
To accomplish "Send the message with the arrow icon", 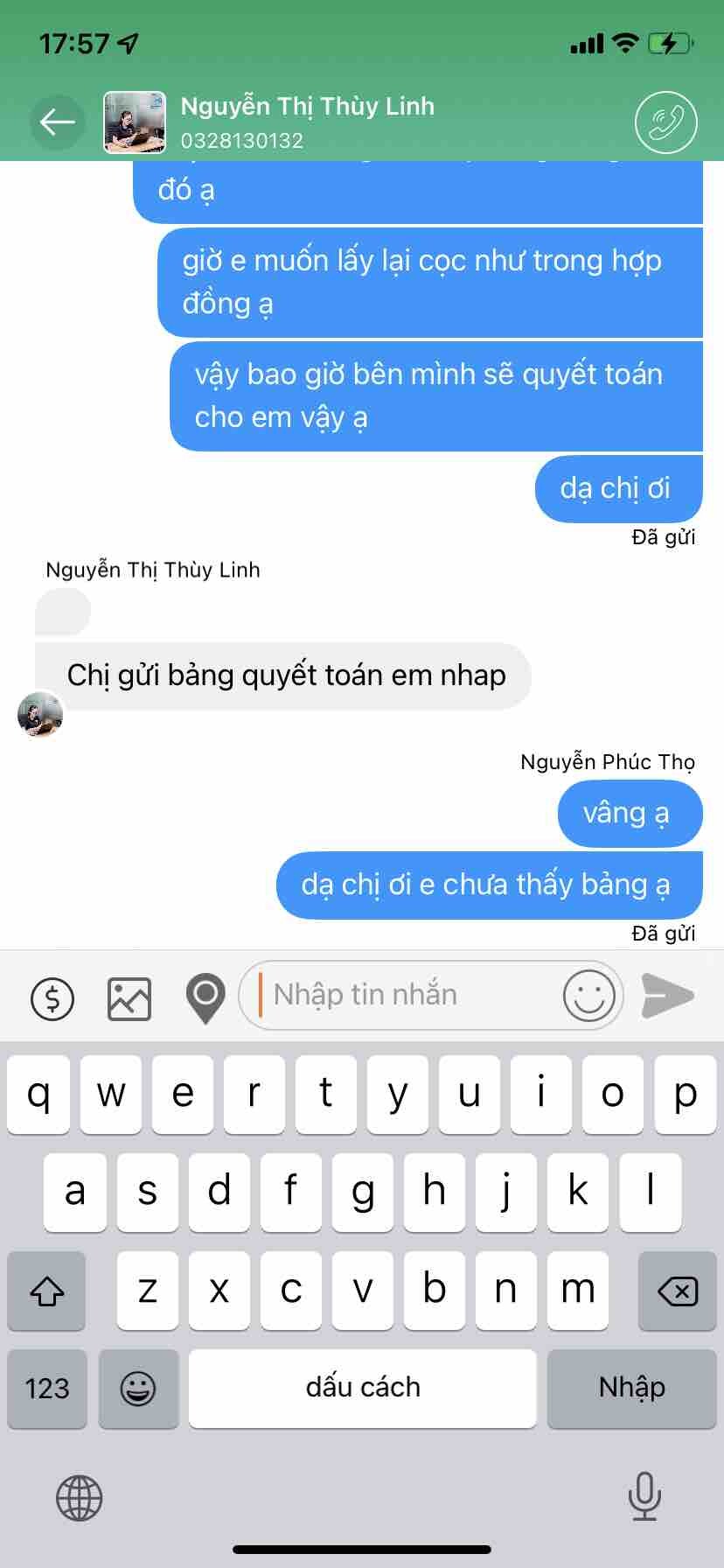I will coord(667,996).
